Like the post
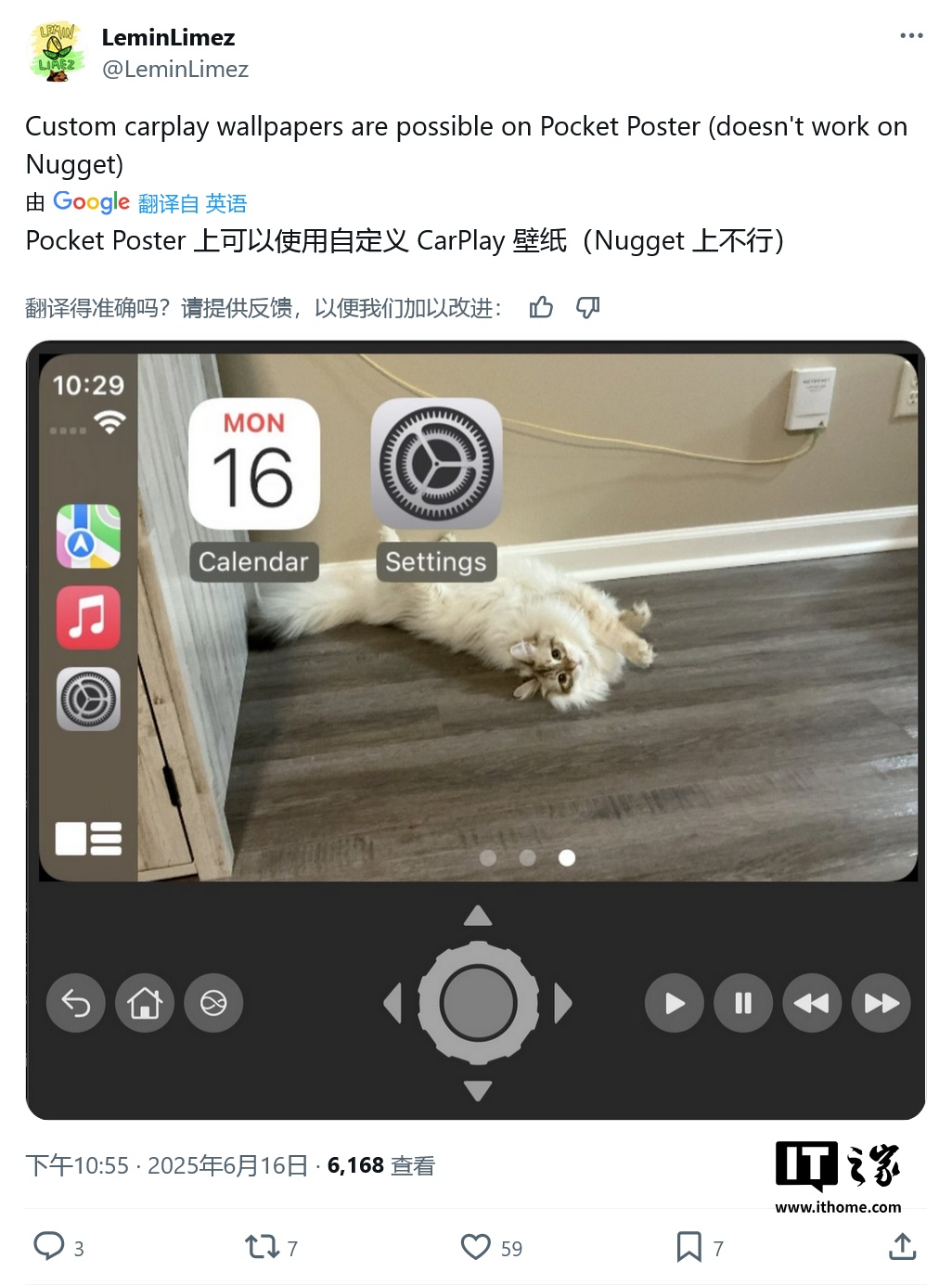Screen dimensions: 952x1285 click(476, 1246)
